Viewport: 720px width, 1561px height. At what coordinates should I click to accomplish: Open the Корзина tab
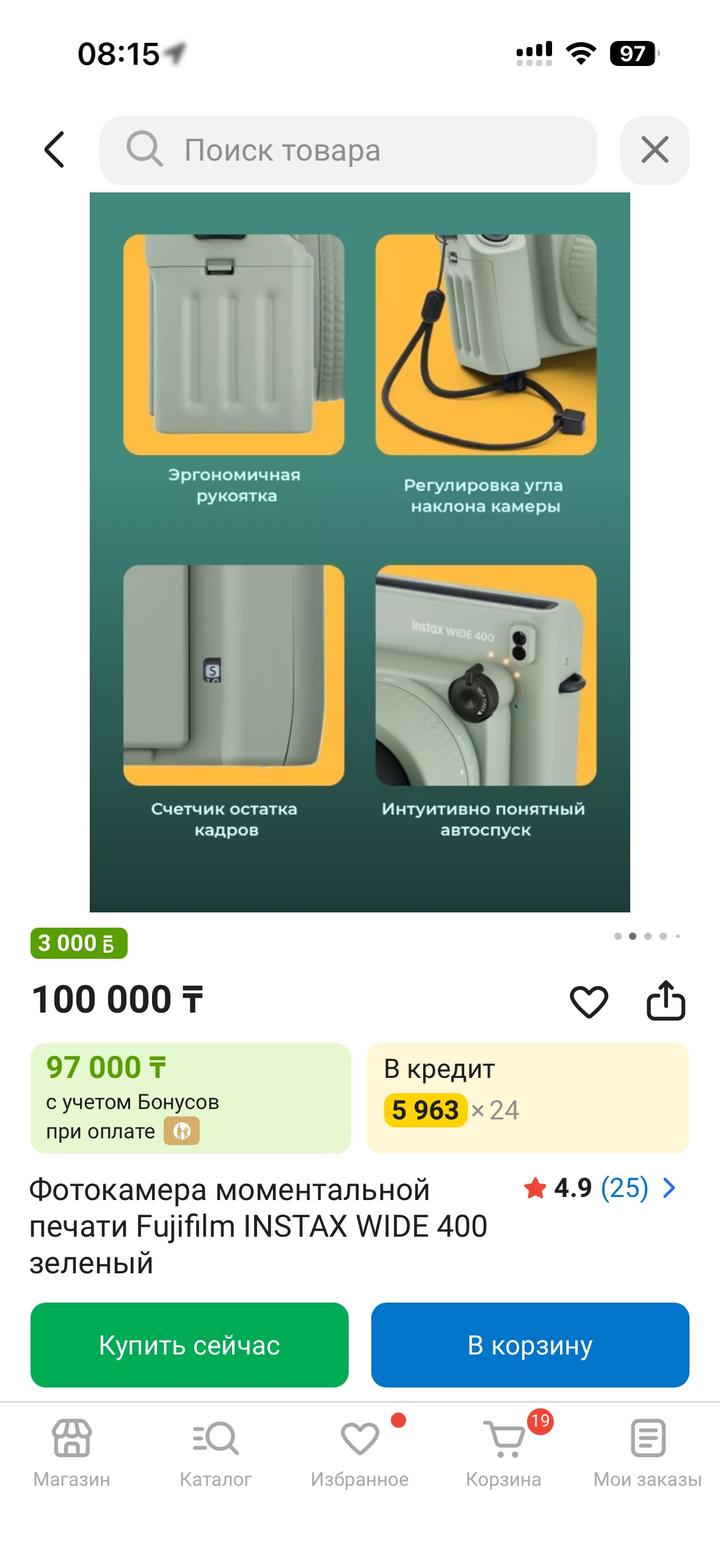504,1452
